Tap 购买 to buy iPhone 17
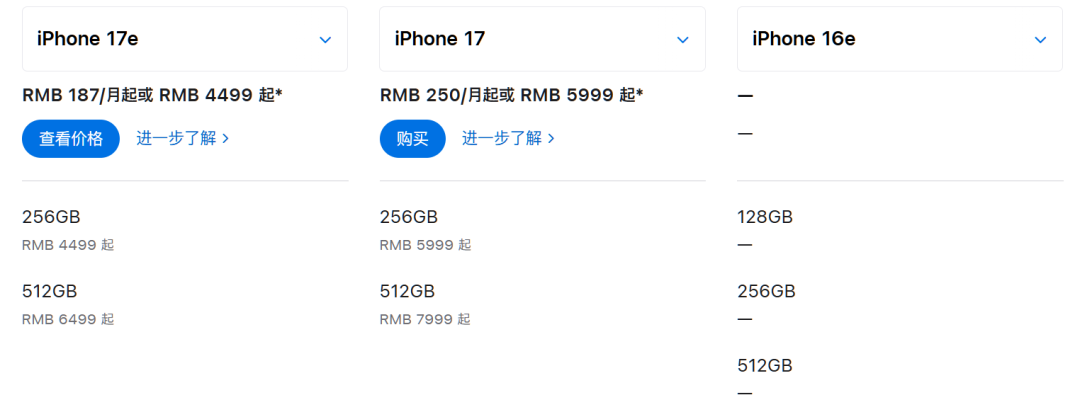Viewport: 1080px width, 412px height. coord(412,139)
